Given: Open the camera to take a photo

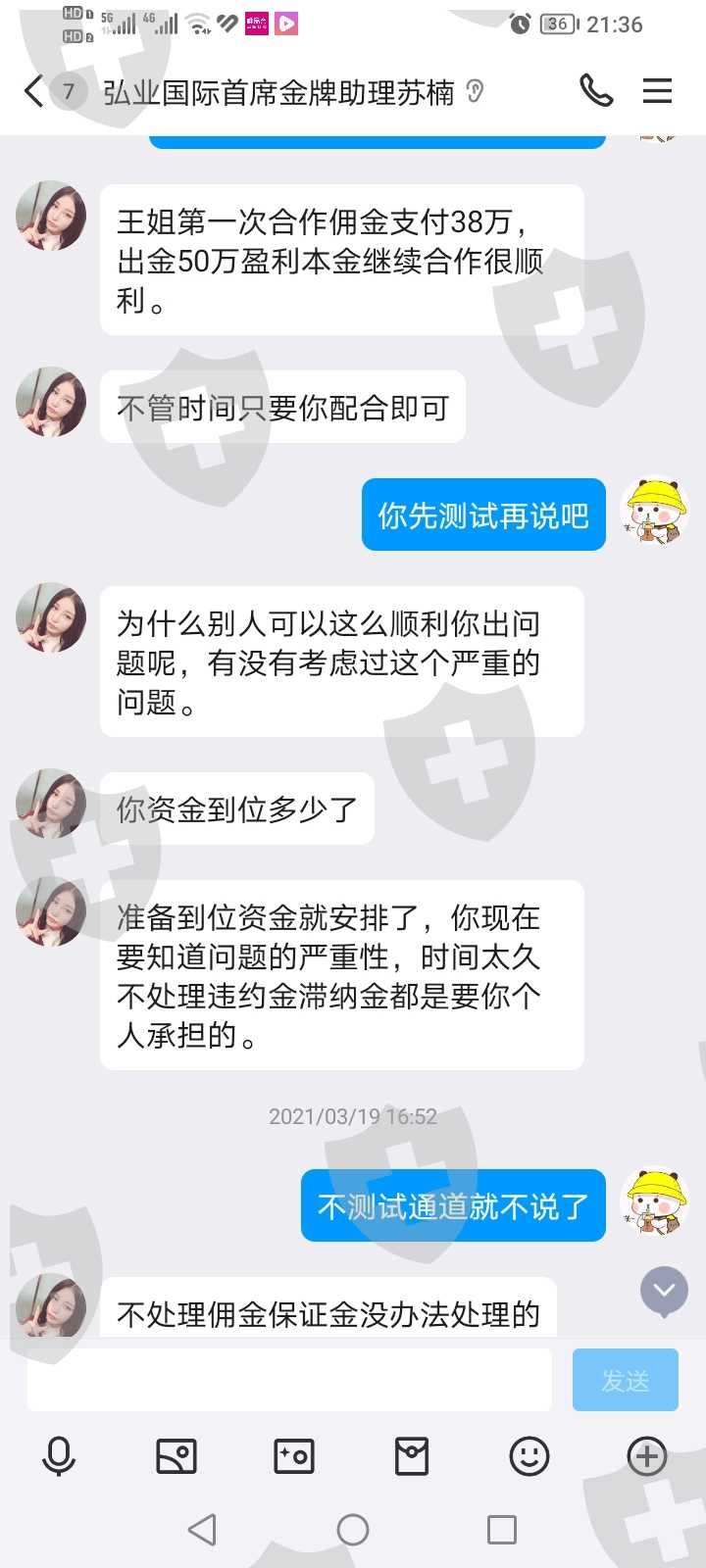Looking at the screenshot, I should point(294,1456).
